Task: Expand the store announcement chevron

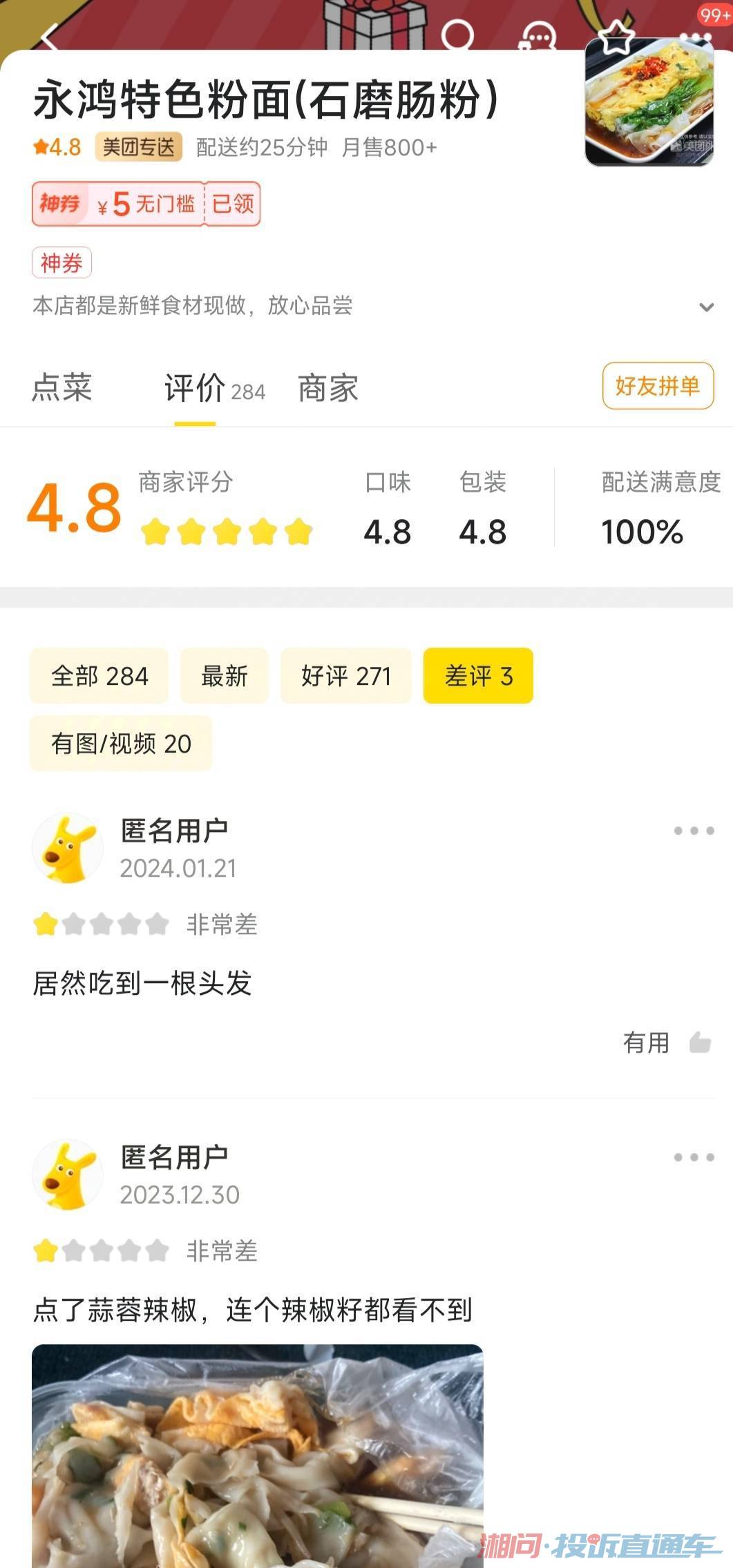Action: [x=706, y=307]
